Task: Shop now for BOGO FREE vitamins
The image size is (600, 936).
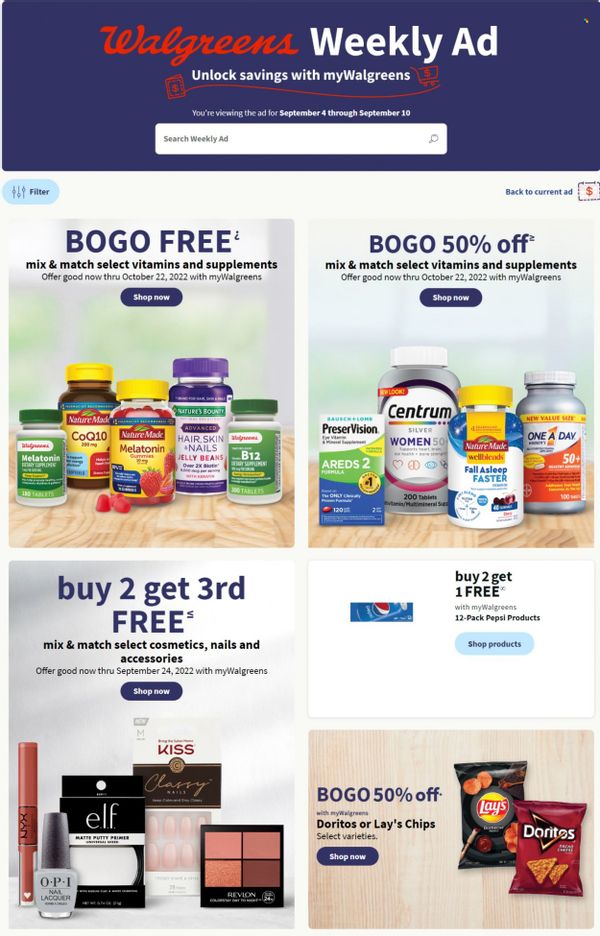Action: click(x=151, y=297)
